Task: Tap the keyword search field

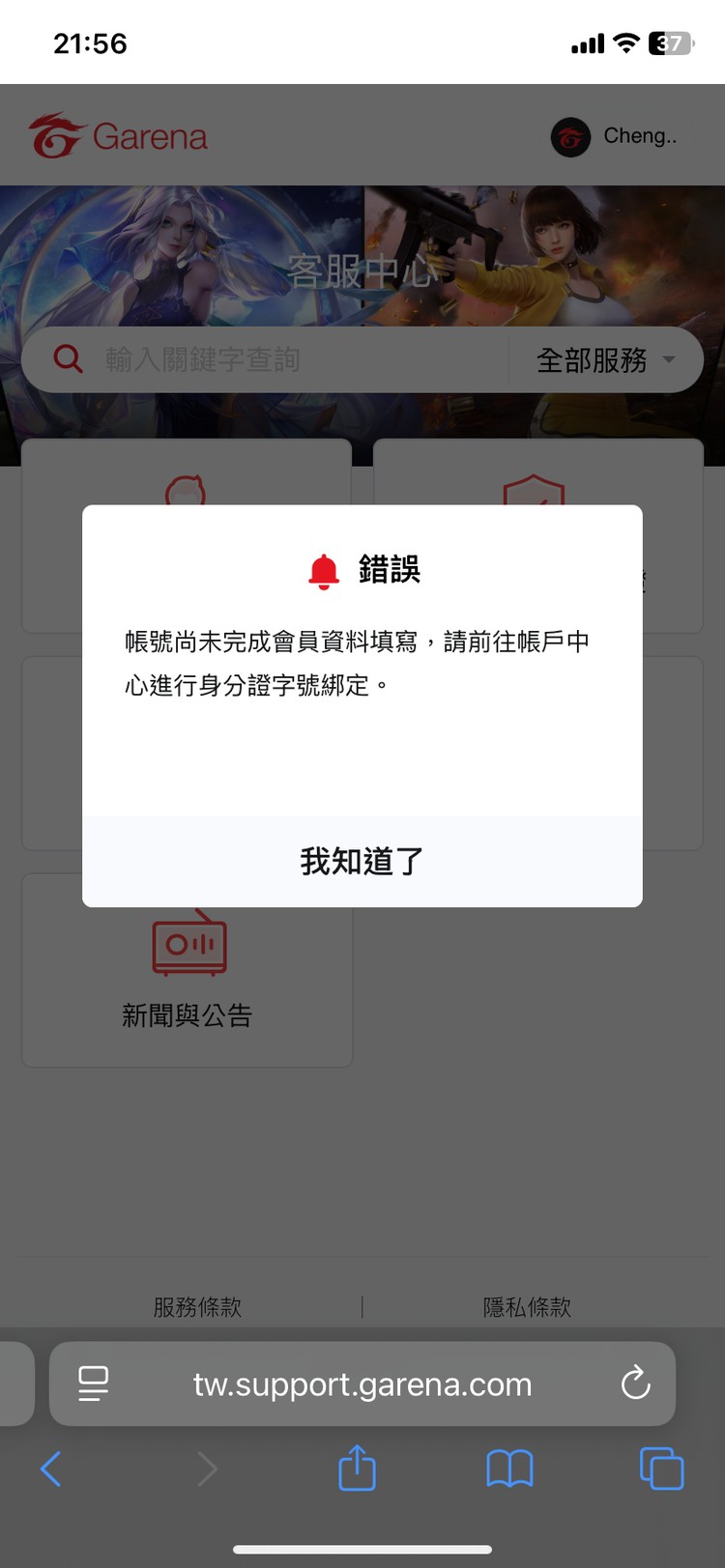Action: (290, 360)
